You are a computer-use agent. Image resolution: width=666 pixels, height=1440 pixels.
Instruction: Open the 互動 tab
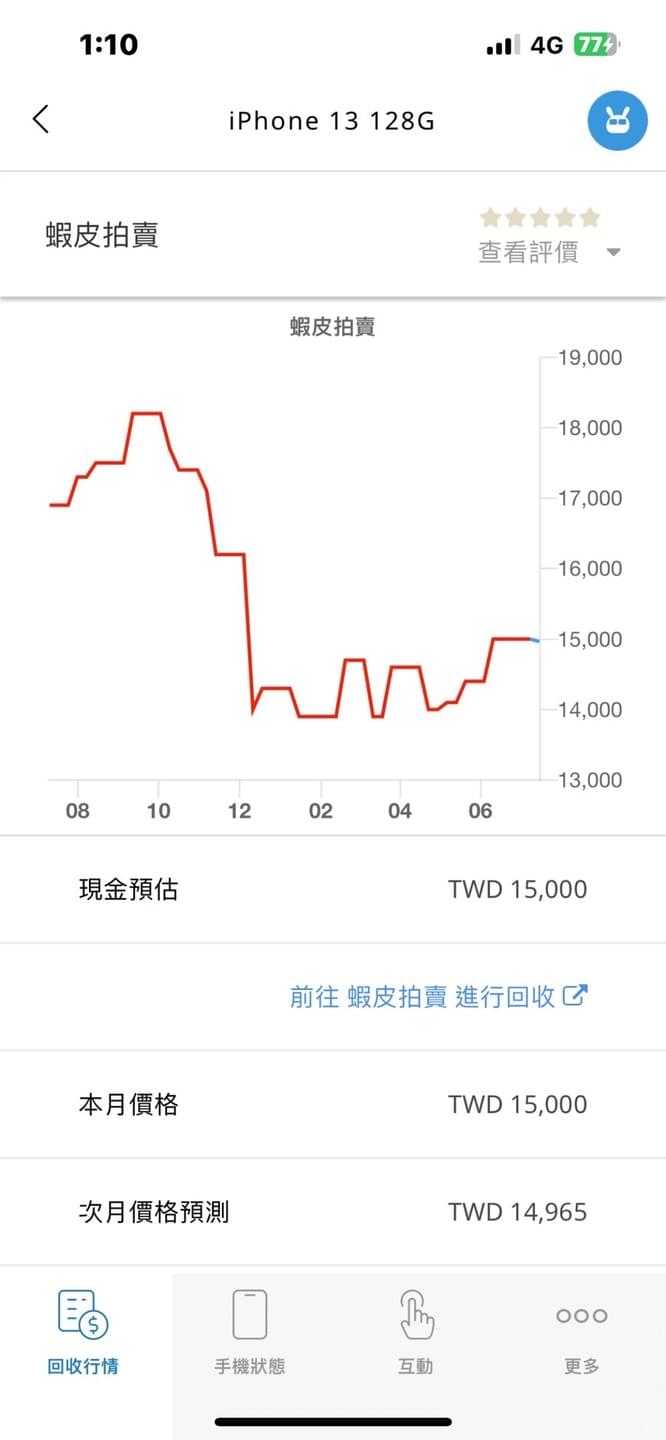pos(416,1332)
